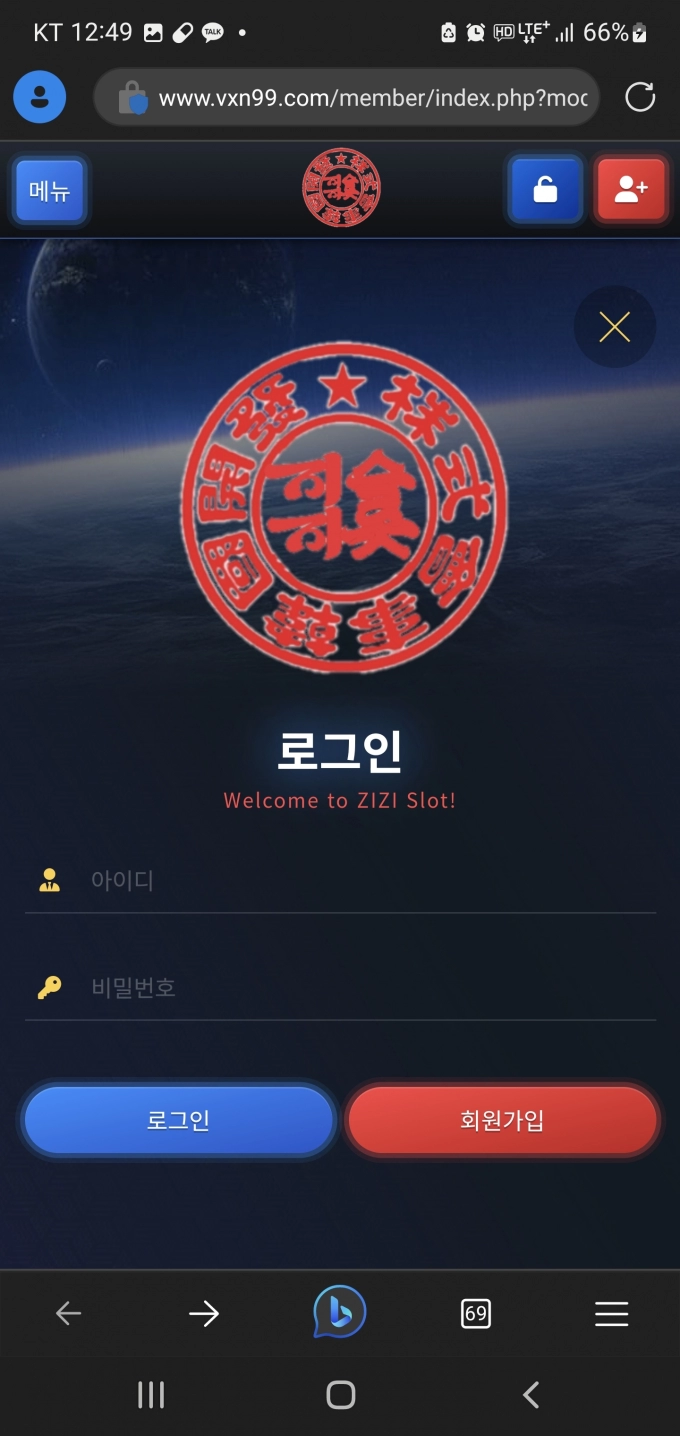Viewport: 680px width, 1436px height.
Task: Tap the add-user sign-up icon in header
Action: (x=631, y=189)
